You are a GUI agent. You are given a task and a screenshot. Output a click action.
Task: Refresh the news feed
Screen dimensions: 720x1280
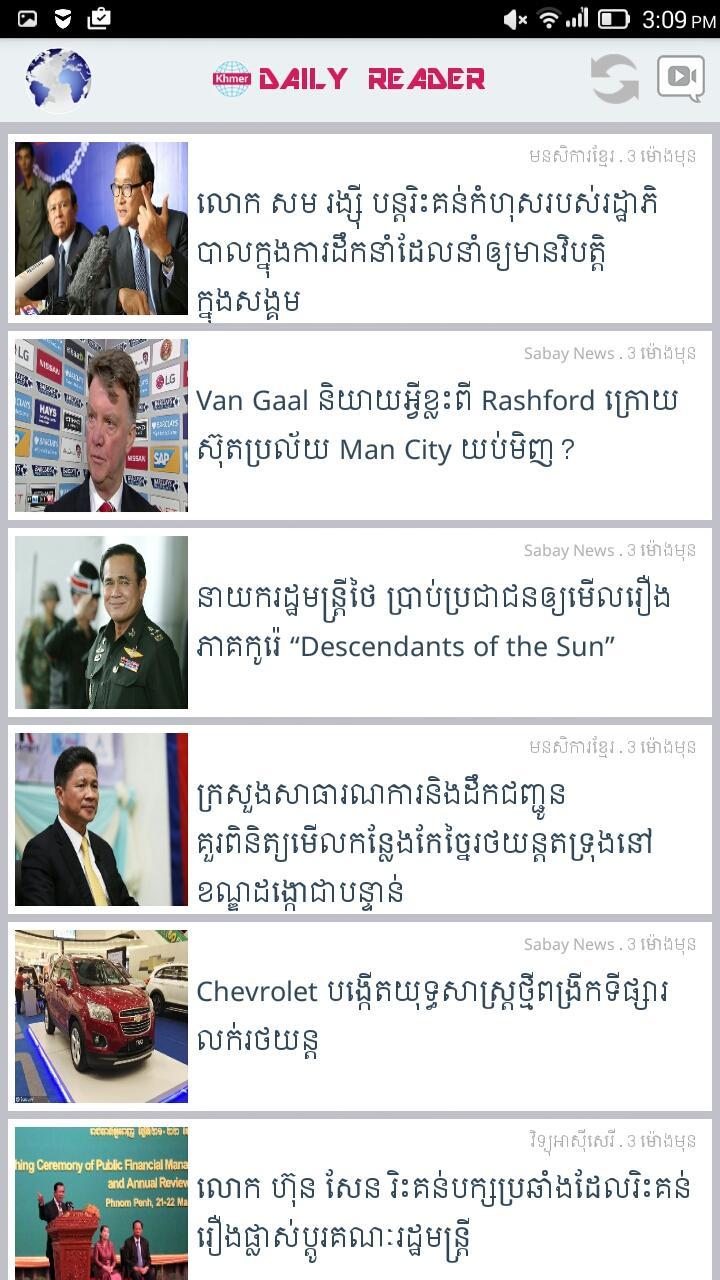point(614,79)
